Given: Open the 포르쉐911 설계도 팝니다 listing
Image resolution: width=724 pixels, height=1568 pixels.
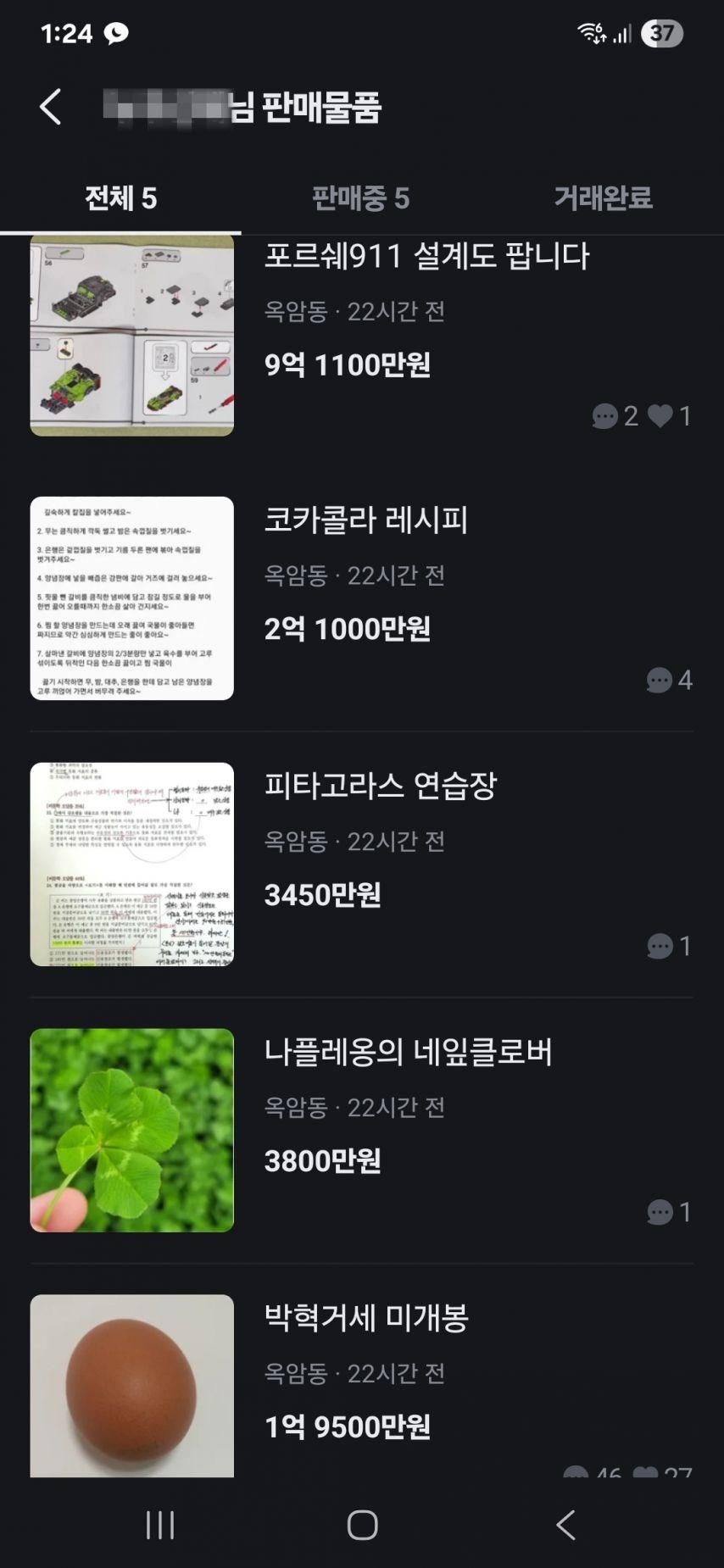Looking at the screenshot, I should tap(426, 256).
